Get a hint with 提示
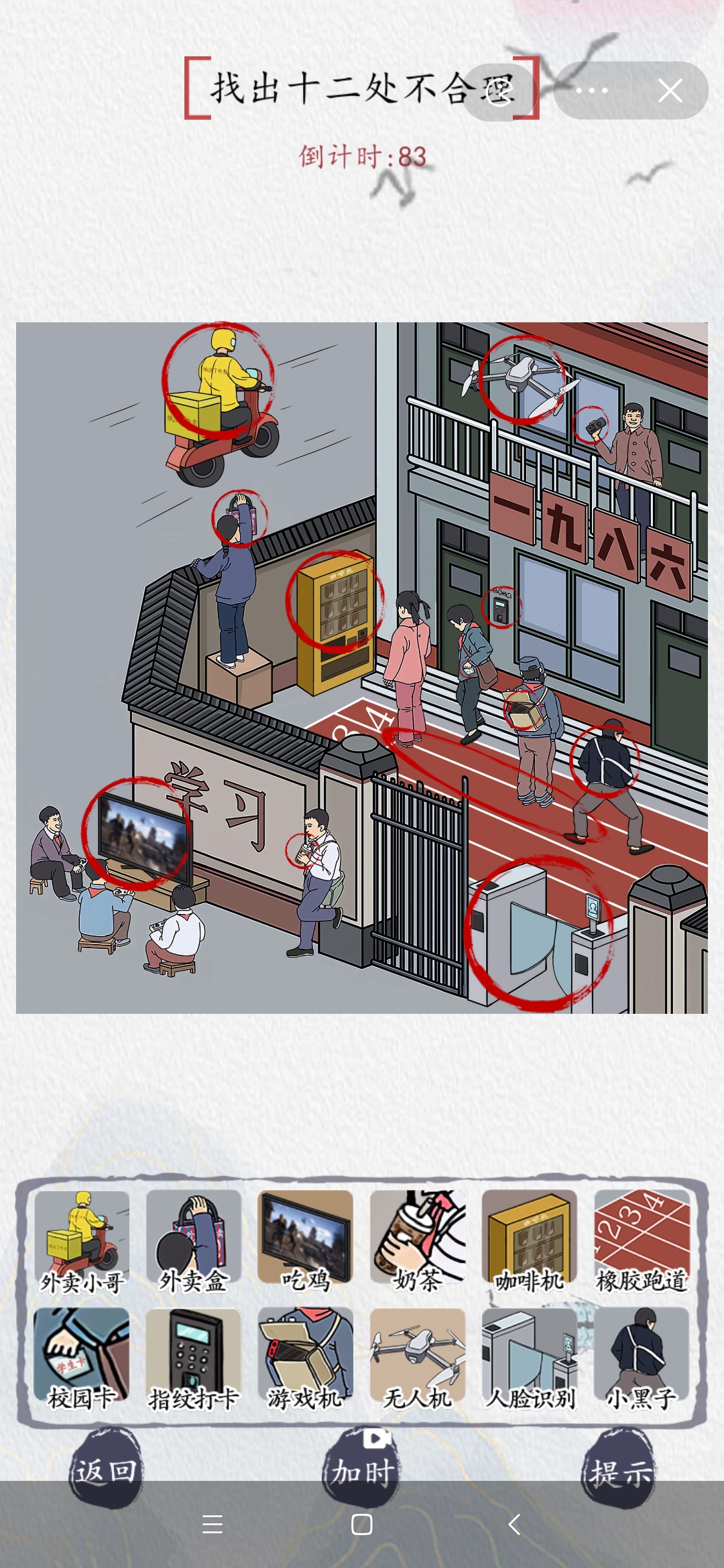 619,1472
